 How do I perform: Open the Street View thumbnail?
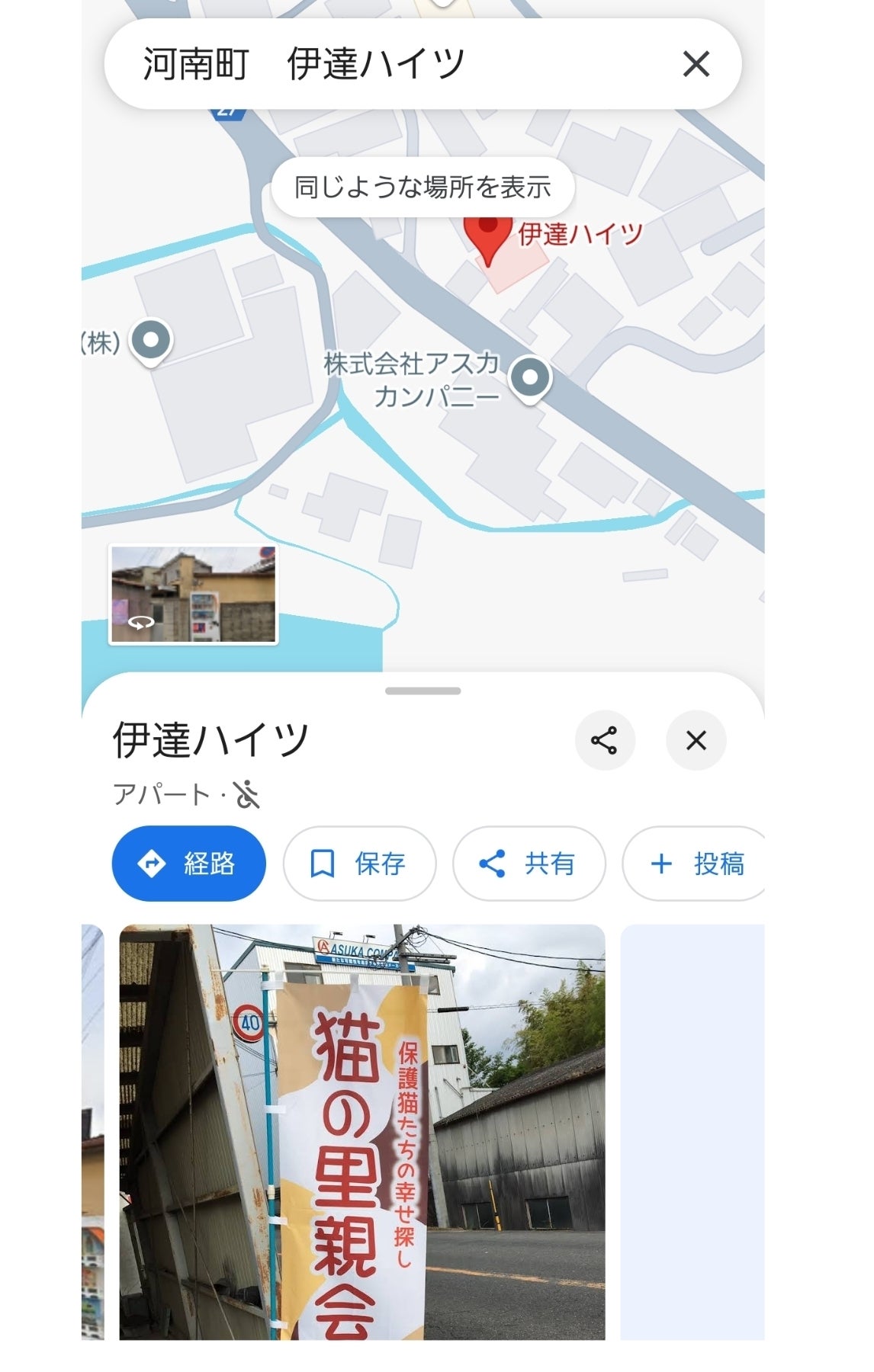coord(193,595)
